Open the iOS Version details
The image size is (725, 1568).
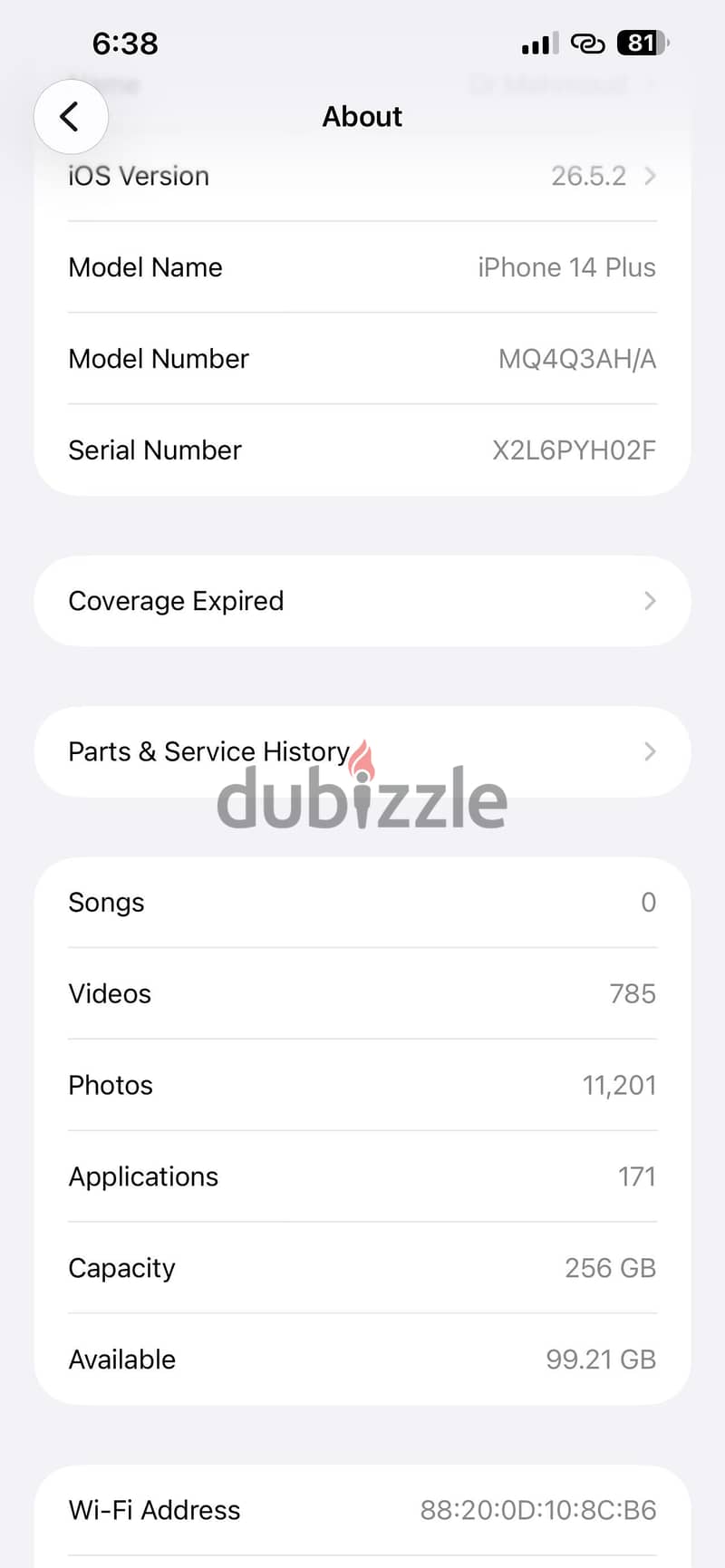click(362, 176)
